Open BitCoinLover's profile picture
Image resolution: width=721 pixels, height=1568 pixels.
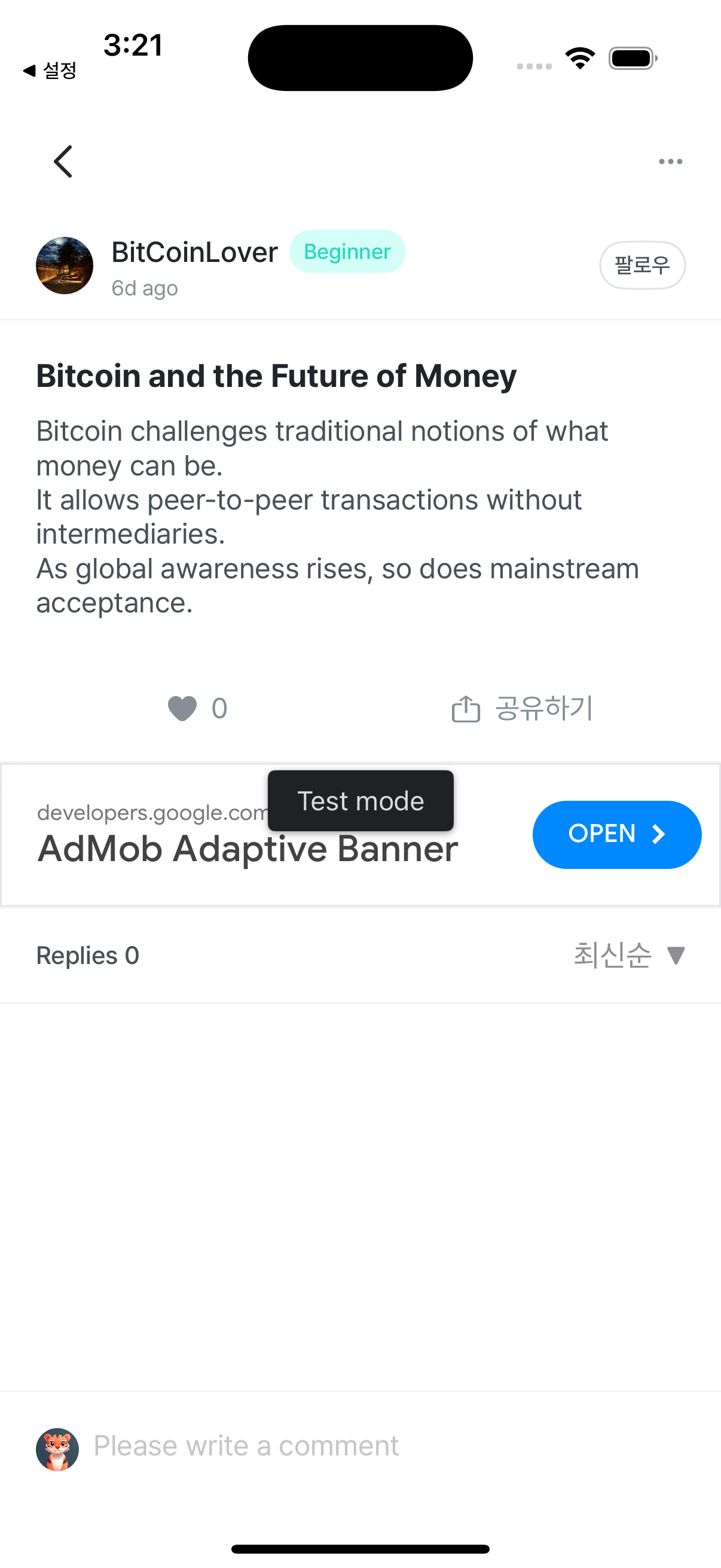[65, 266]
